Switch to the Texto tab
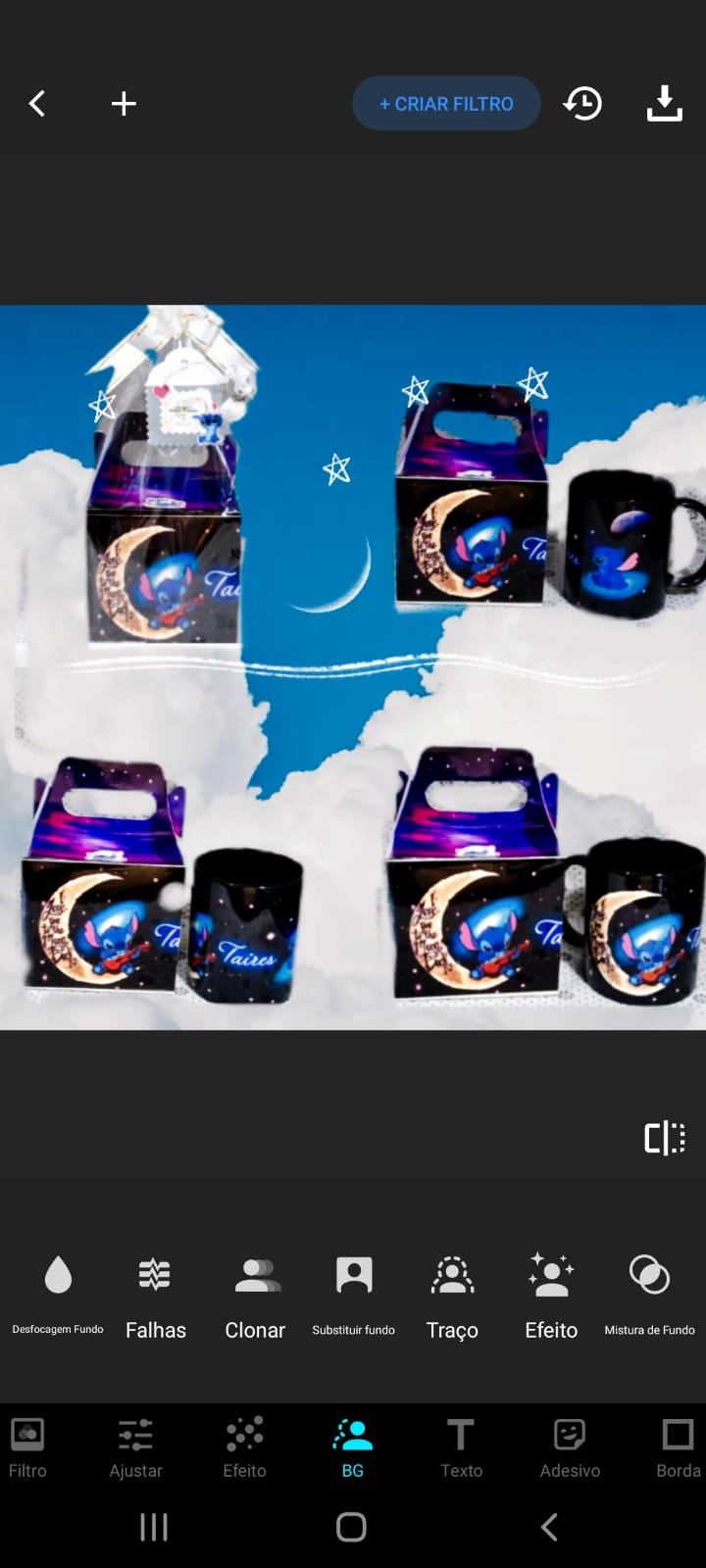 461,1448
